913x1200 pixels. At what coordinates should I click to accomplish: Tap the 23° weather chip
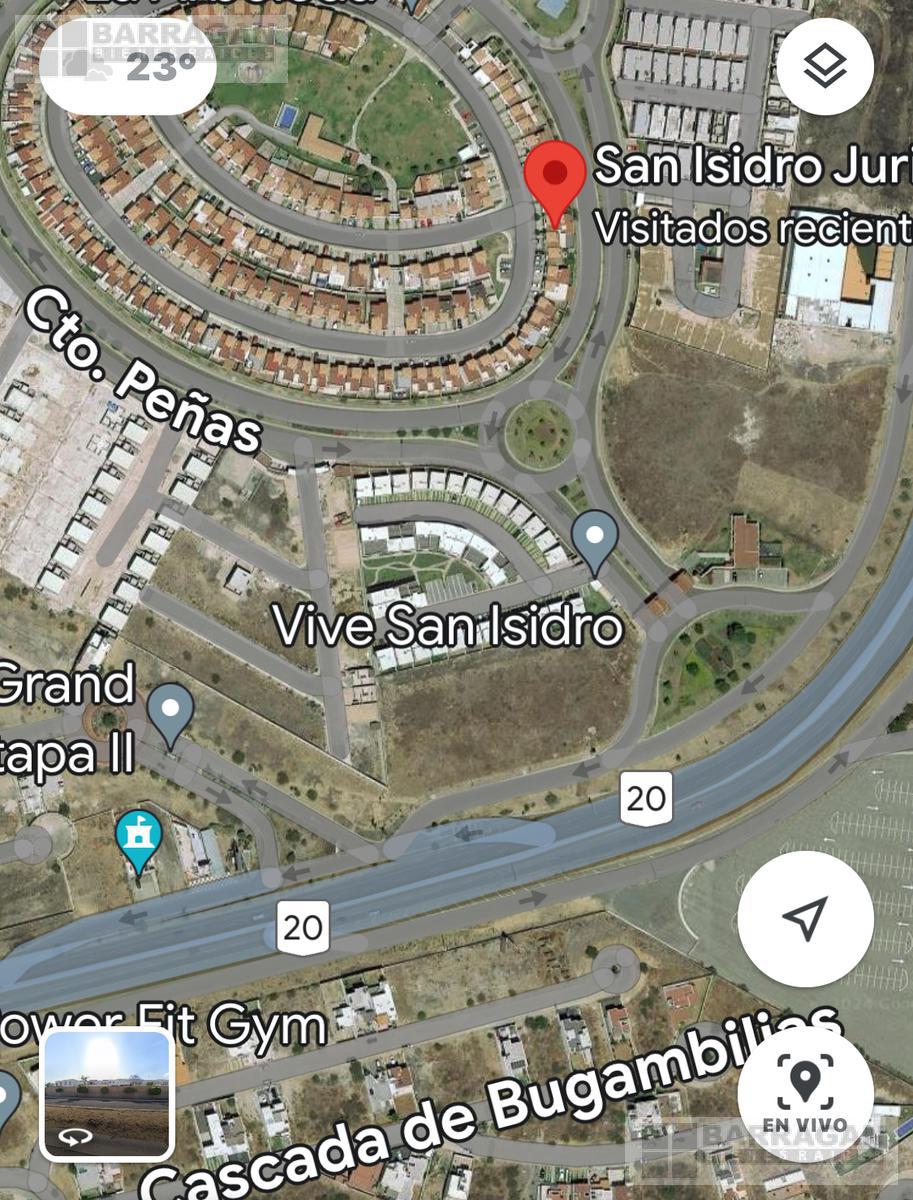point(130,68)
